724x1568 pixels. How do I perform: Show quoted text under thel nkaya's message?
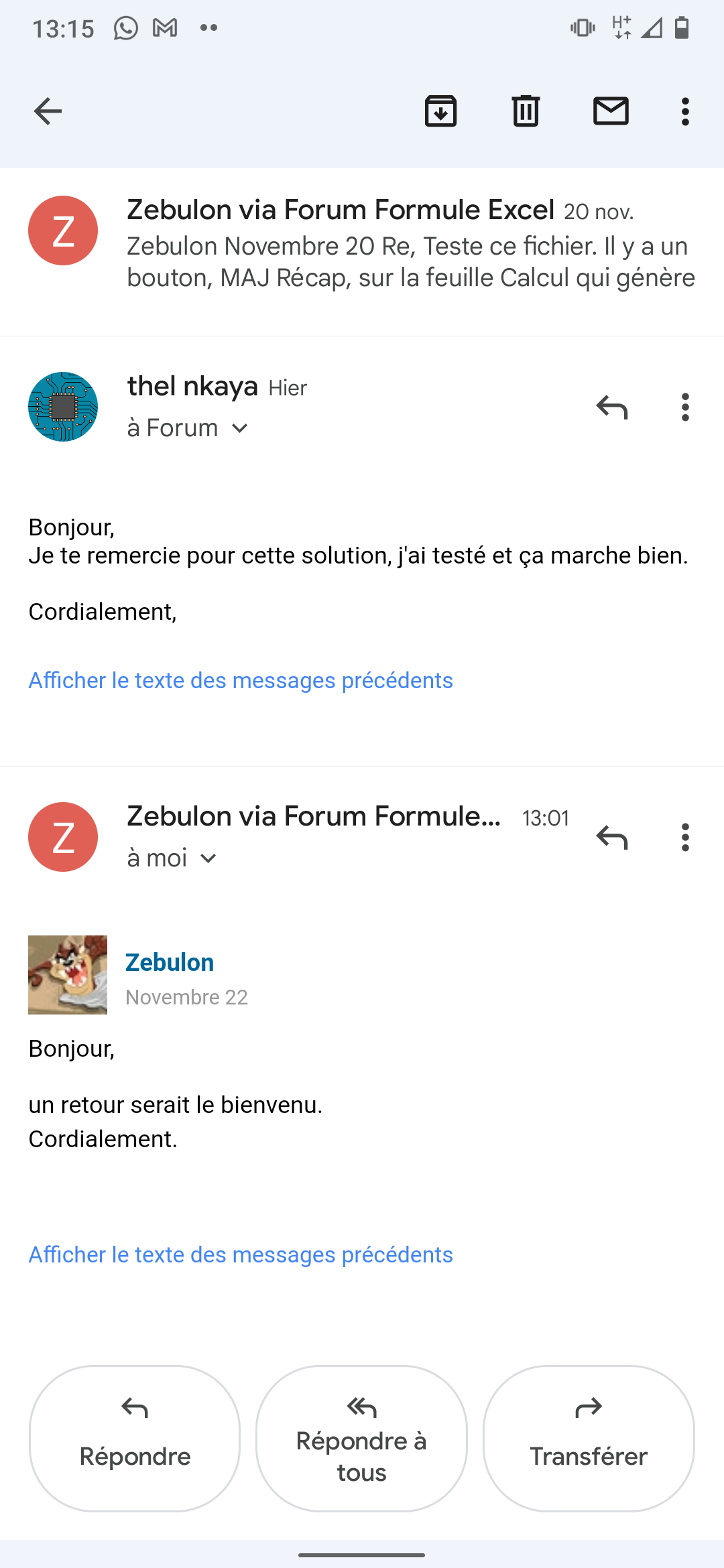point(241,681)
